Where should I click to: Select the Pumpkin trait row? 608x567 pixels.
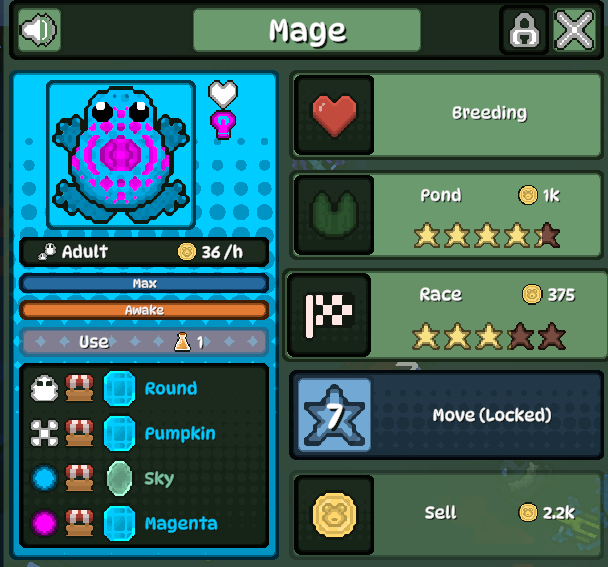pyautogui.click(x=143, y=433)
